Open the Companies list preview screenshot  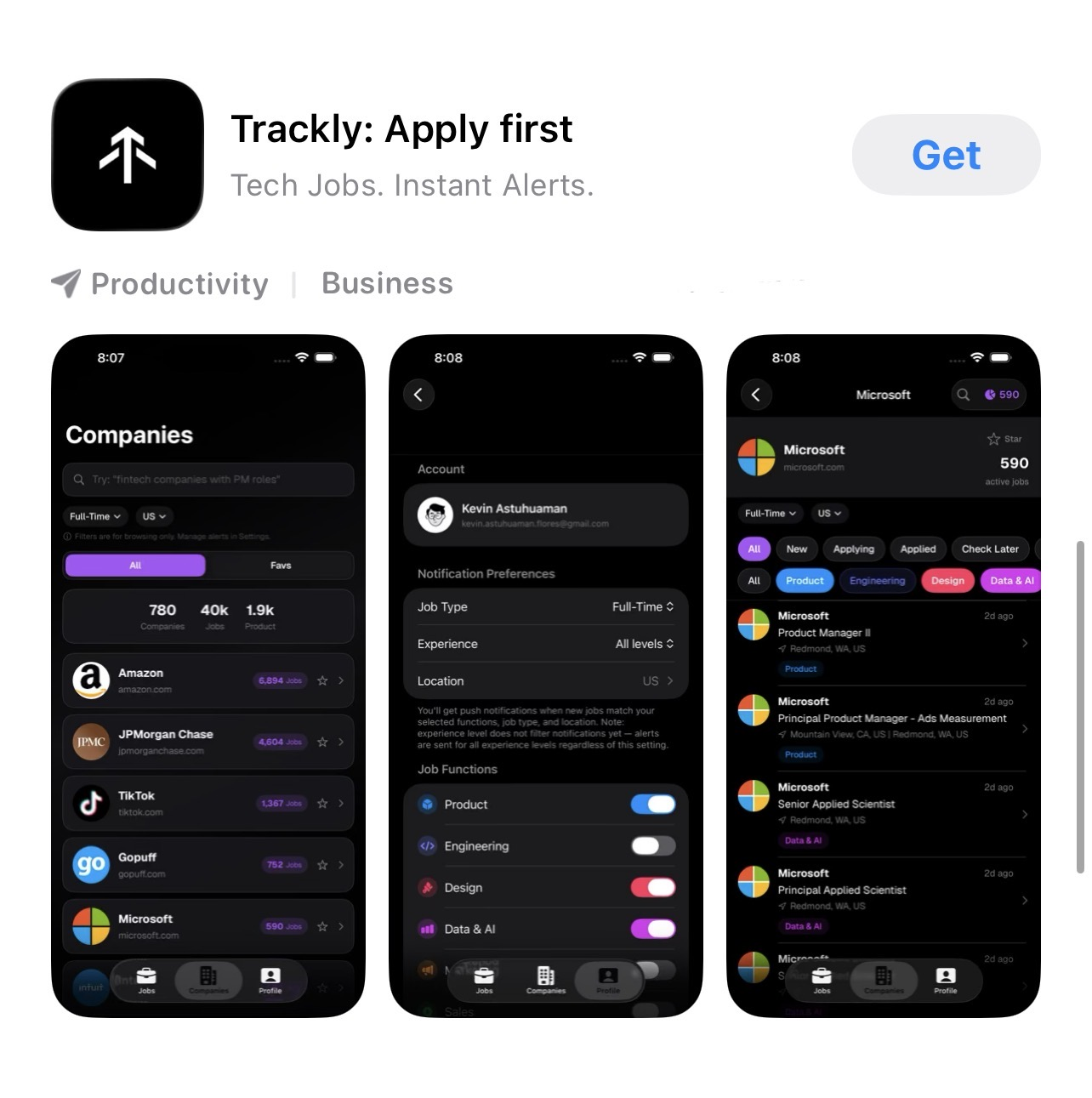208,675
